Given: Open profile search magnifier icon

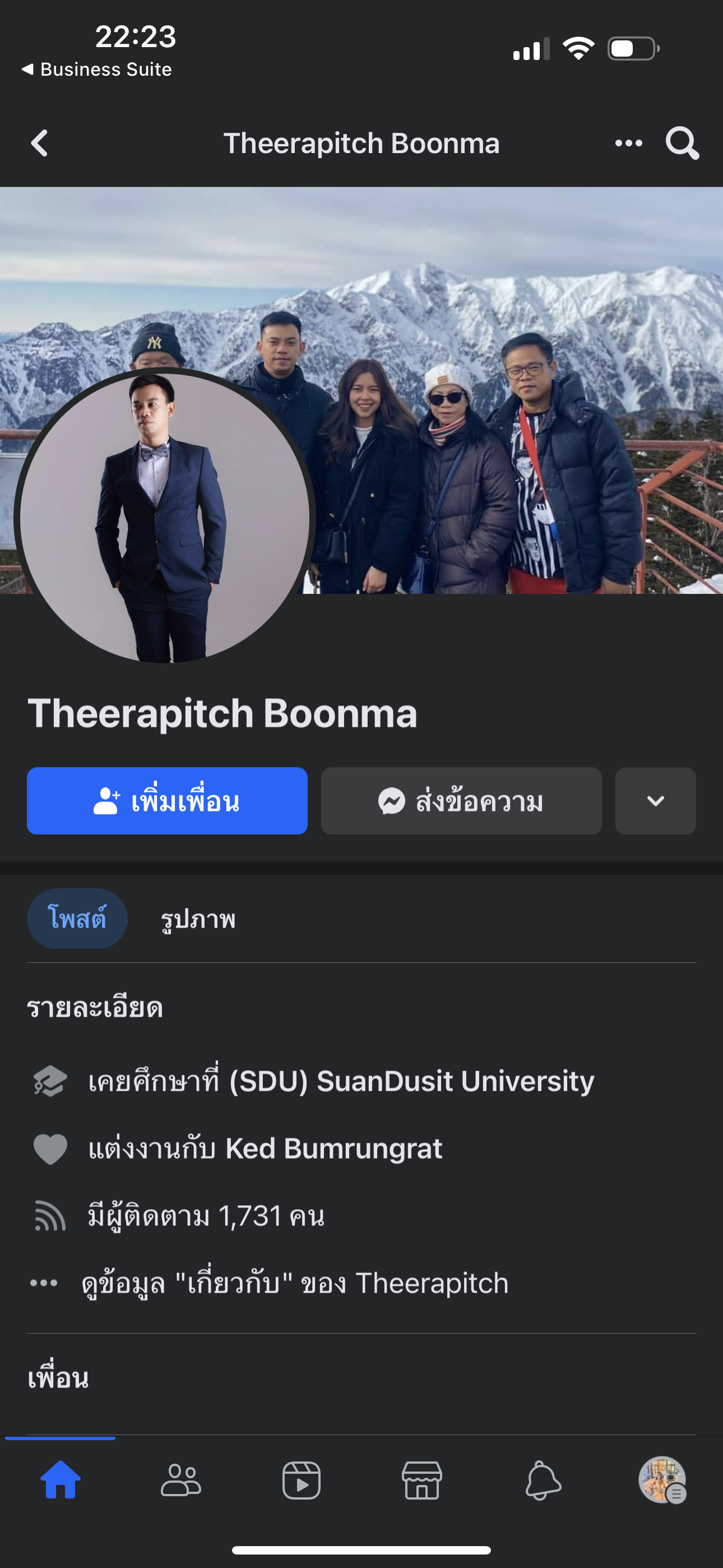Looking at the screenshot, I should [682, 144].
